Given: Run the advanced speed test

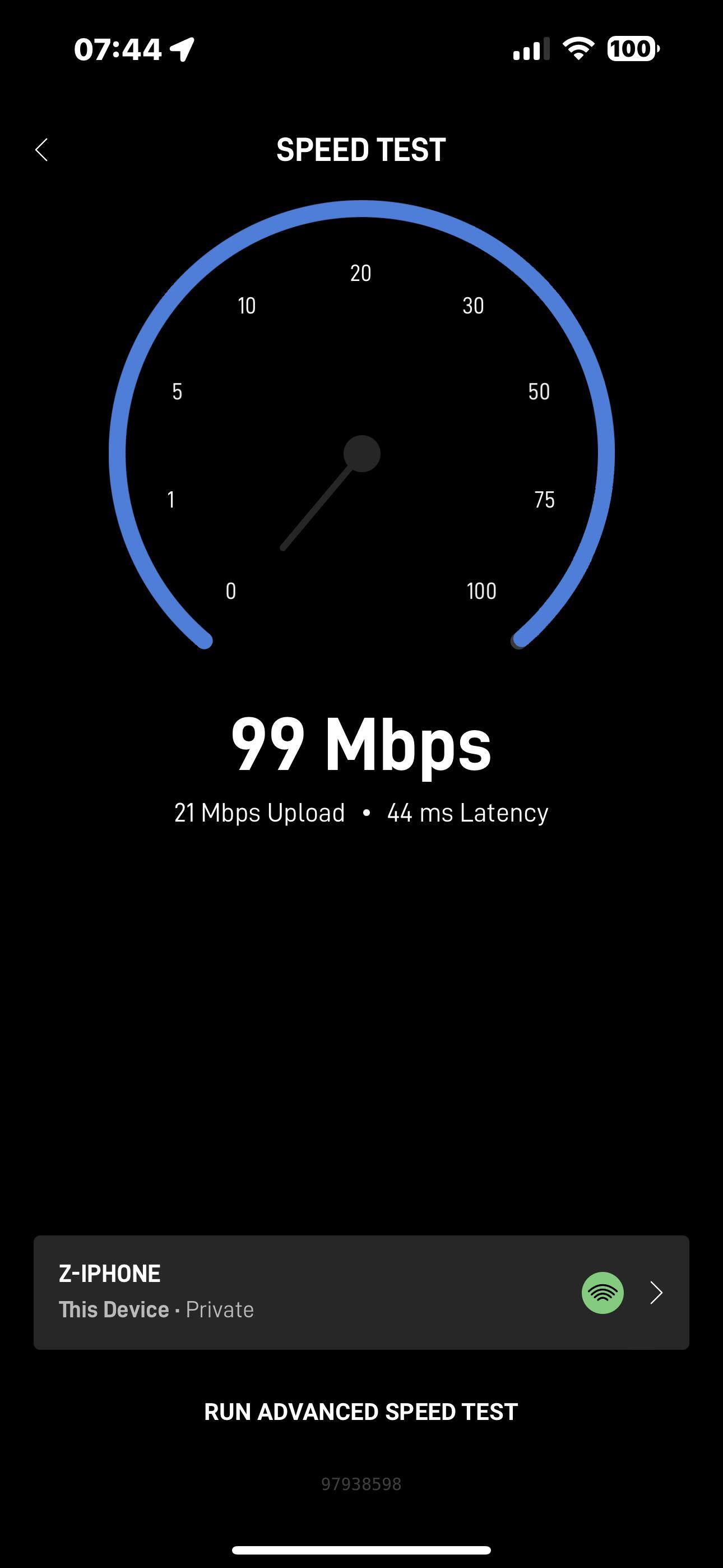Looking at the screenshot, I should pos(361,1412).
